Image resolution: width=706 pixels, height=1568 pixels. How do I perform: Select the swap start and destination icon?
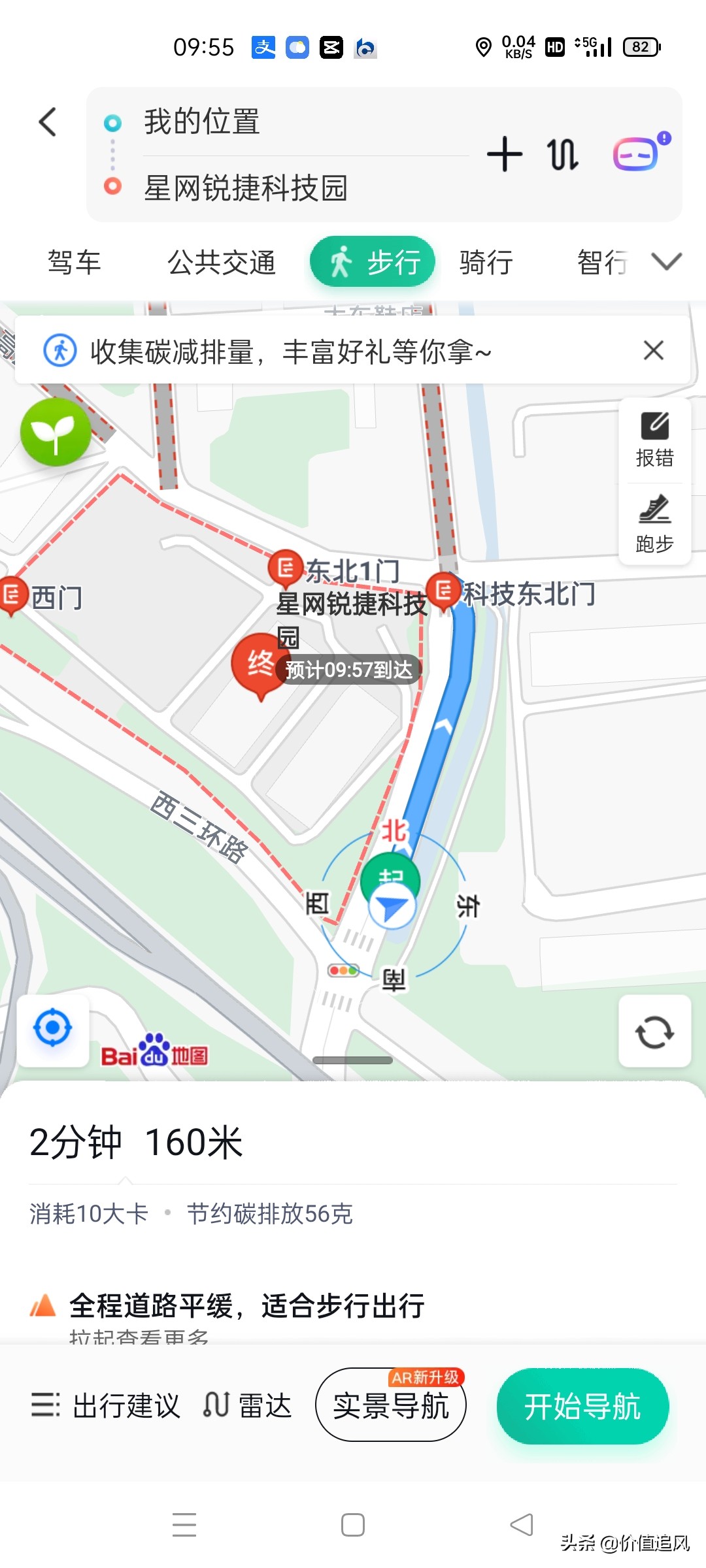pyautogui.click(x=561, y=154)
